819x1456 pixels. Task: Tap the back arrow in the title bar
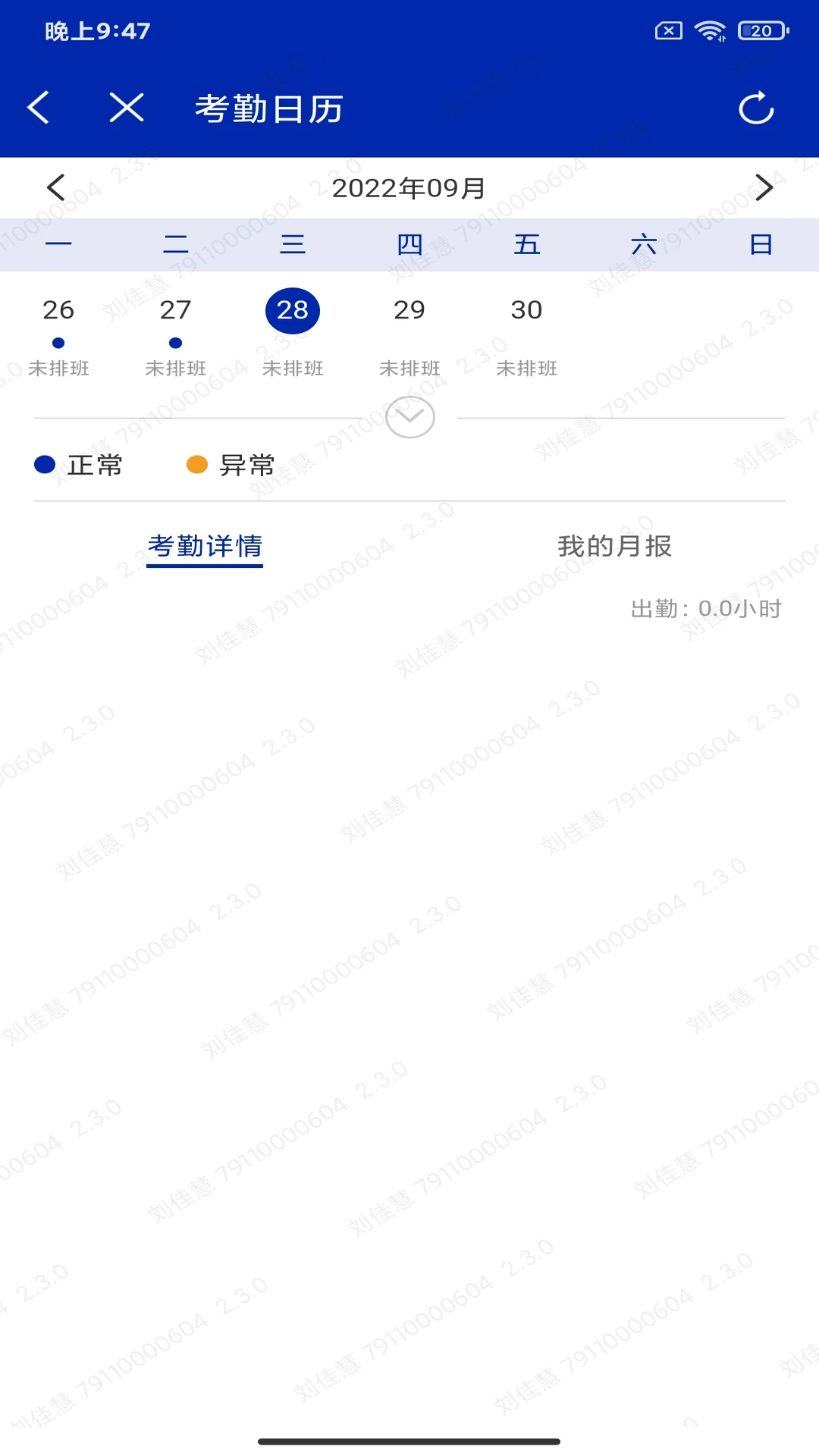point(39,108)
